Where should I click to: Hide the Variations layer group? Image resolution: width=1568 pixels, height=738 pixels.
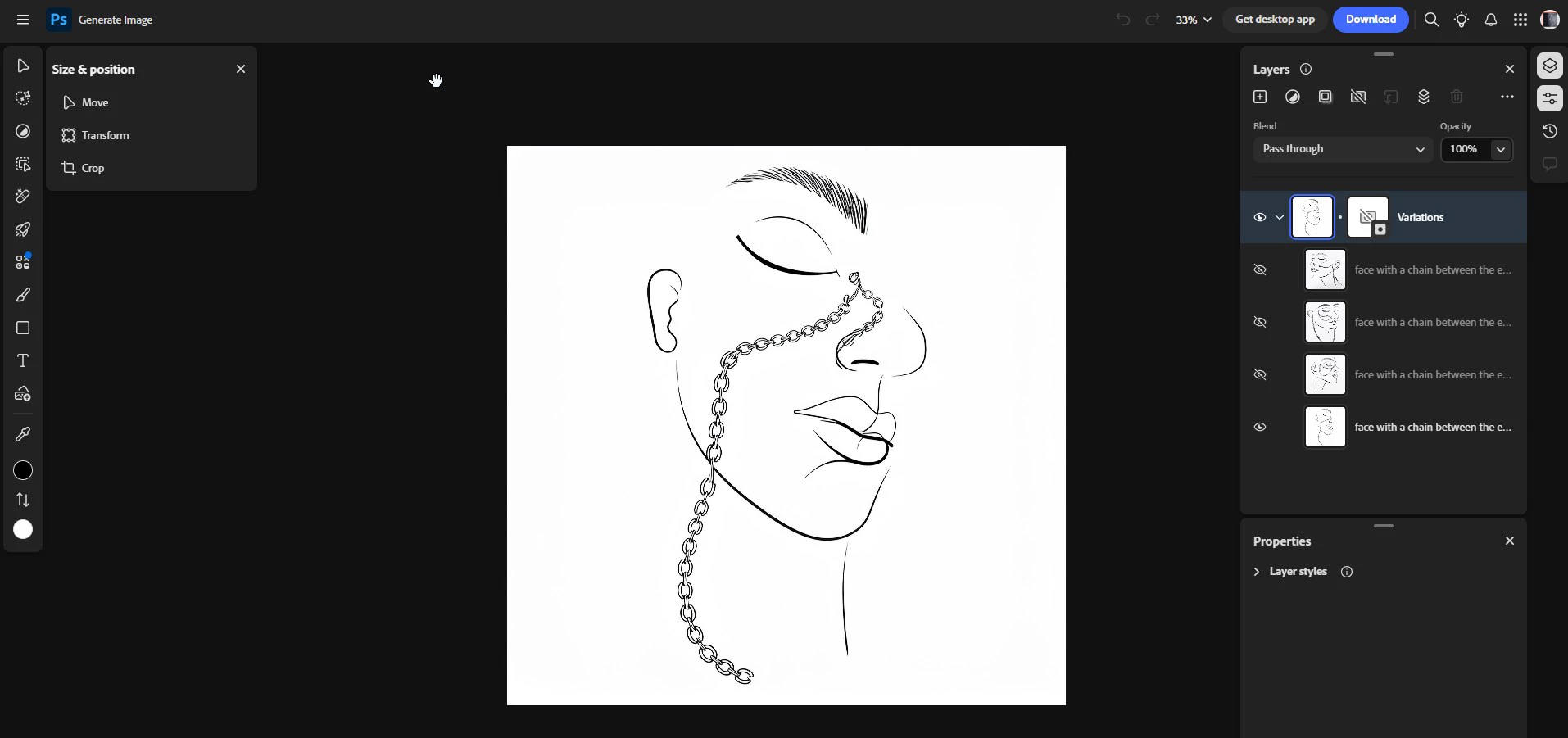pyautogui.click(x=1260, y=217)
